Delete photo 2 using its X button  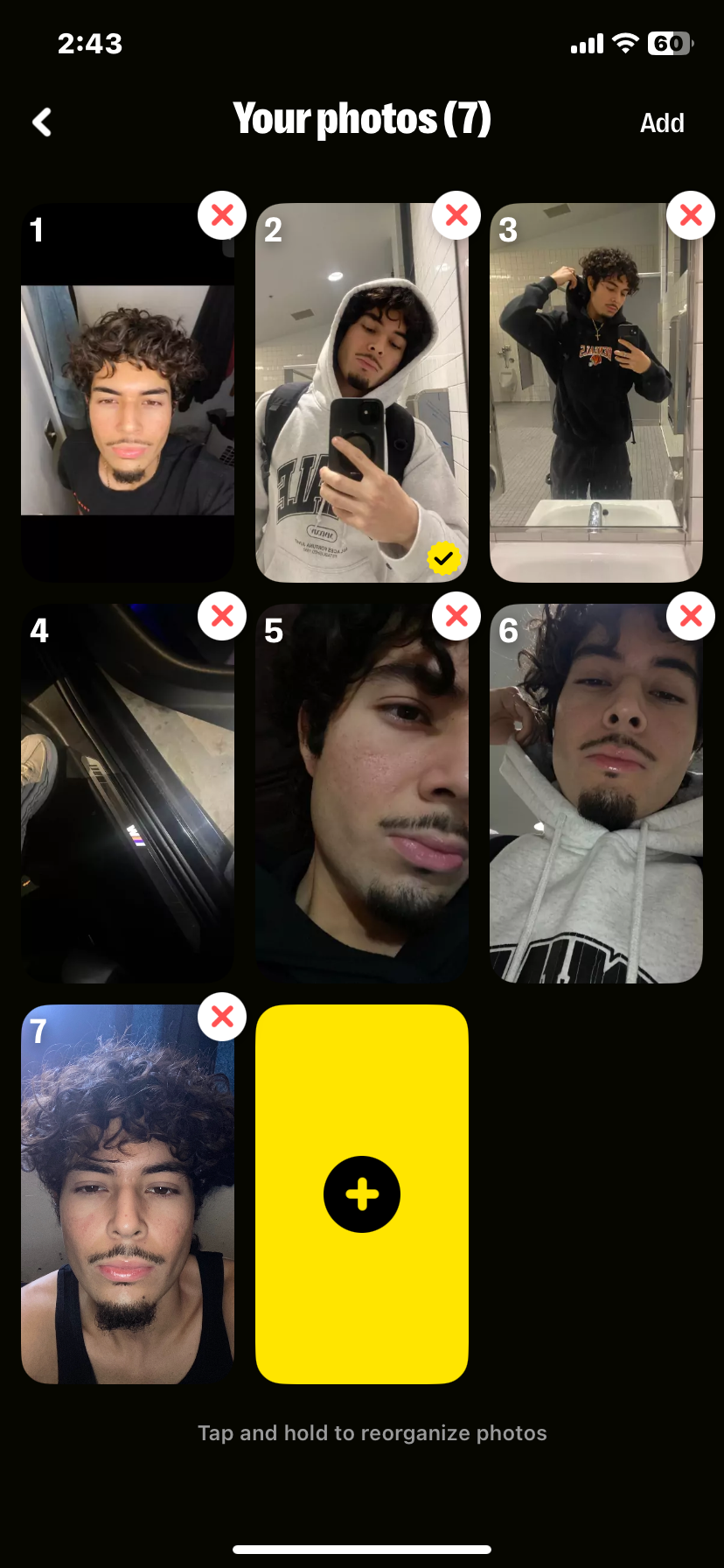(x=456, y=215)
